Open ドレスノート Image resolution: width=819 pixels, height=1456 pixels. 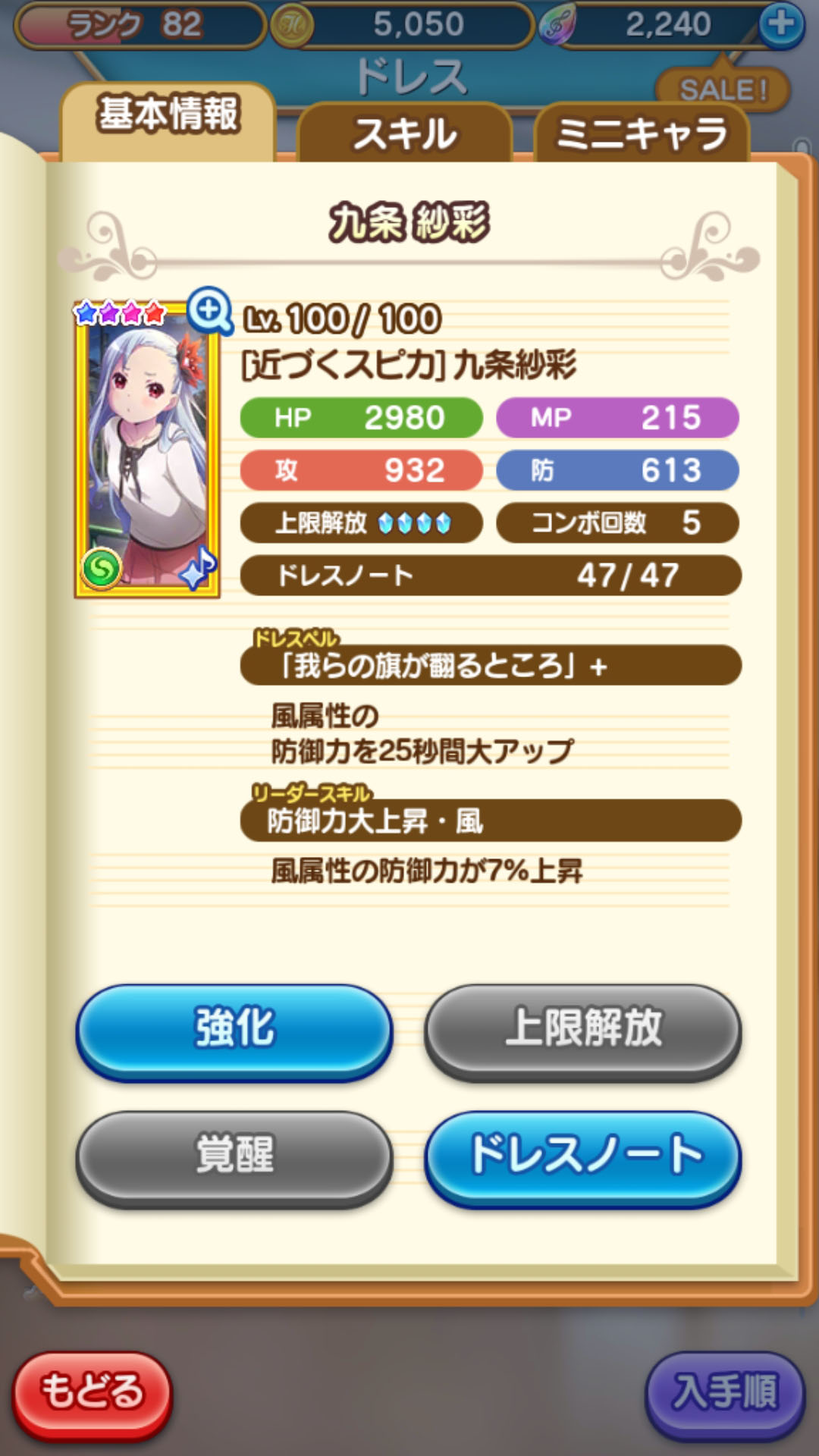[x=583, y=1158]
